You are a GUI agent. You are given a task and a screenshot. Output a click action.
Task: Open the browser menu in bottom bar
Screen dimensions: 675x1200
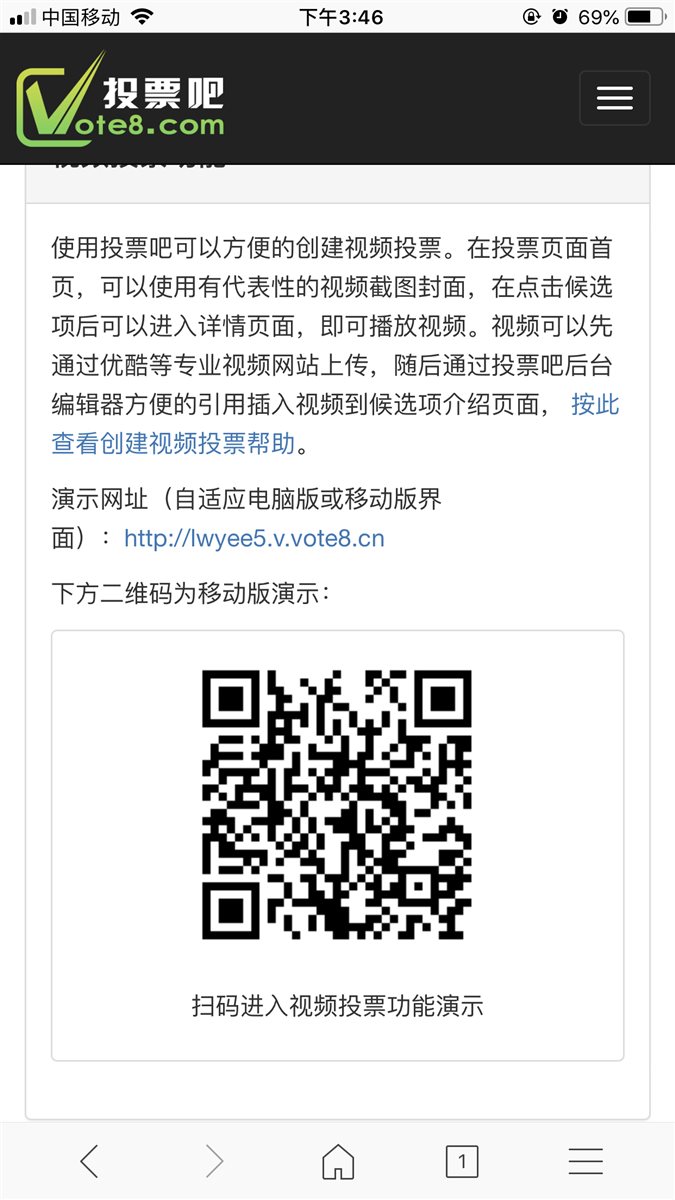pyautogui.click(x=585, y=1161)
